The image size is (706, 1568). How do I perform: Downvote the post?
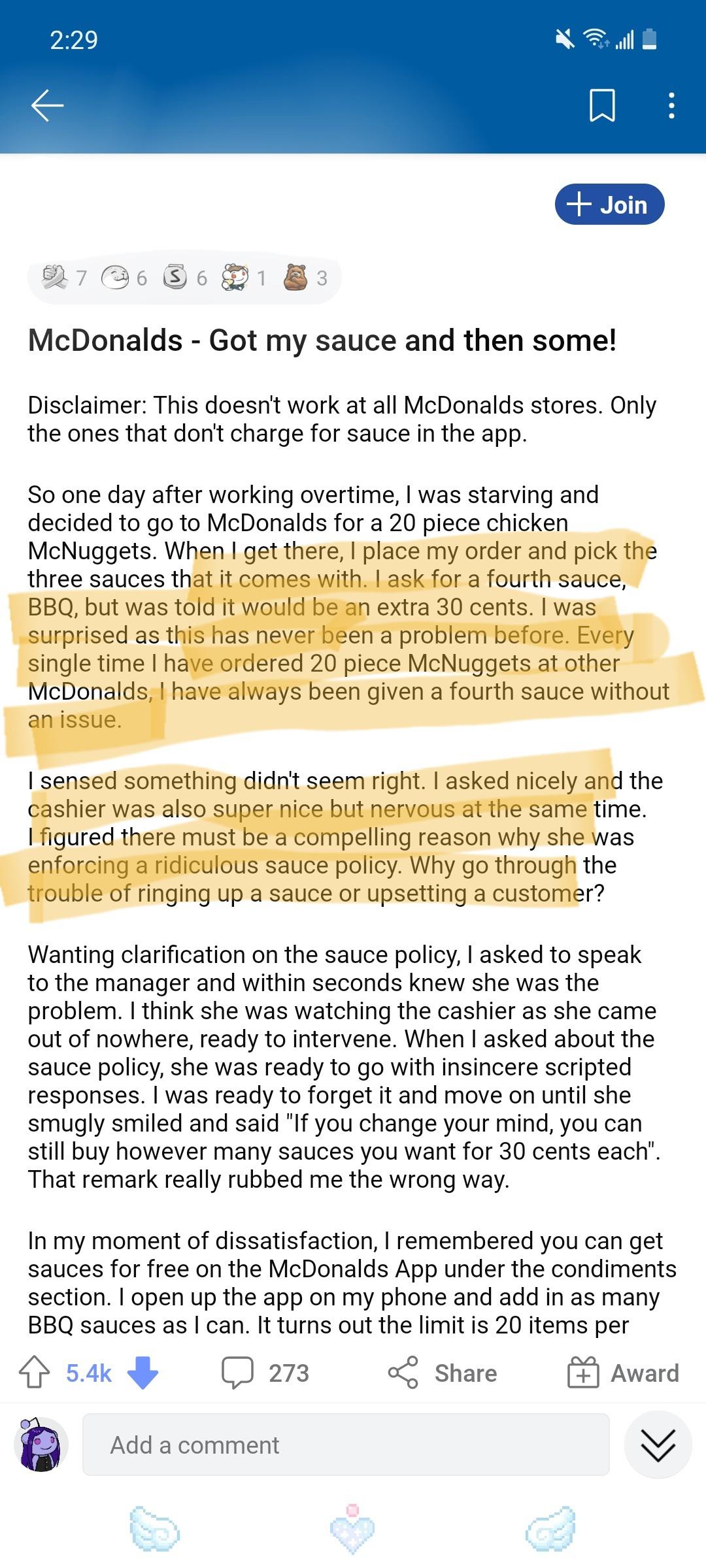pyautogui.click(x=143, y=1373)
